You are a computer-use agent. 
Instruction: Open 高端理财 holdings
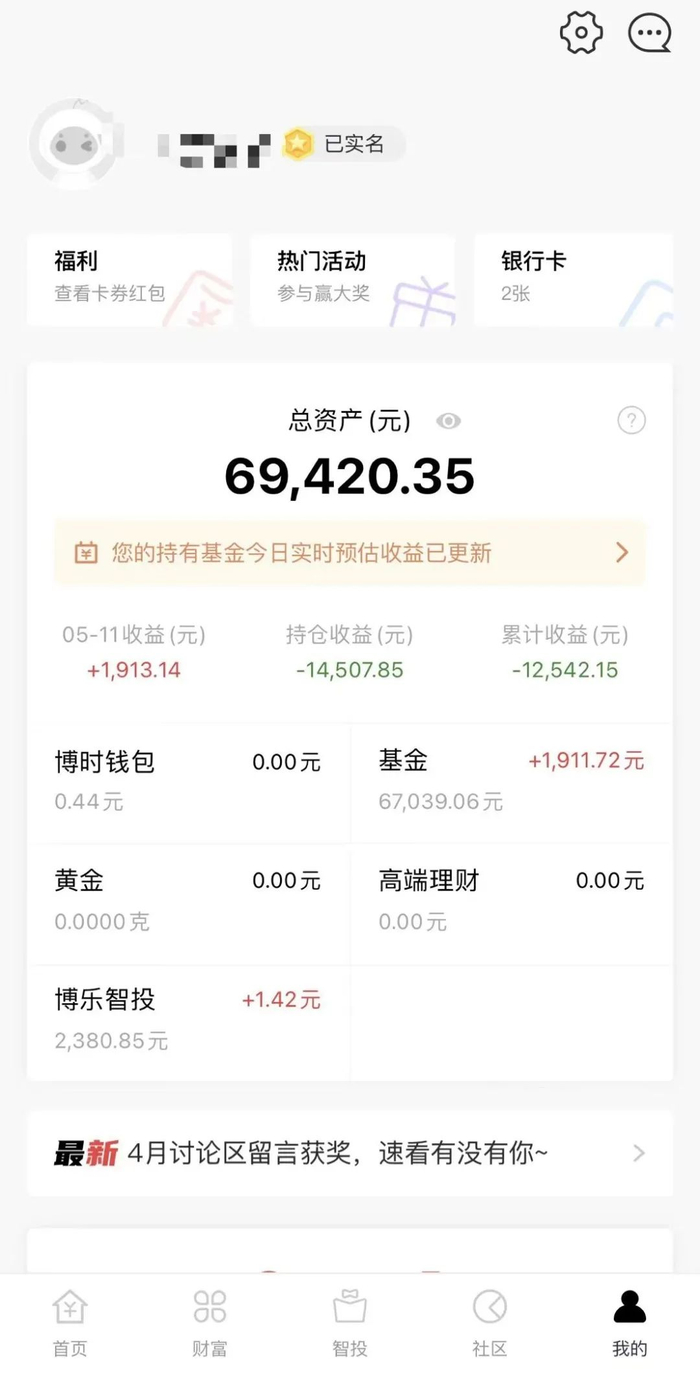coord(511,901)
